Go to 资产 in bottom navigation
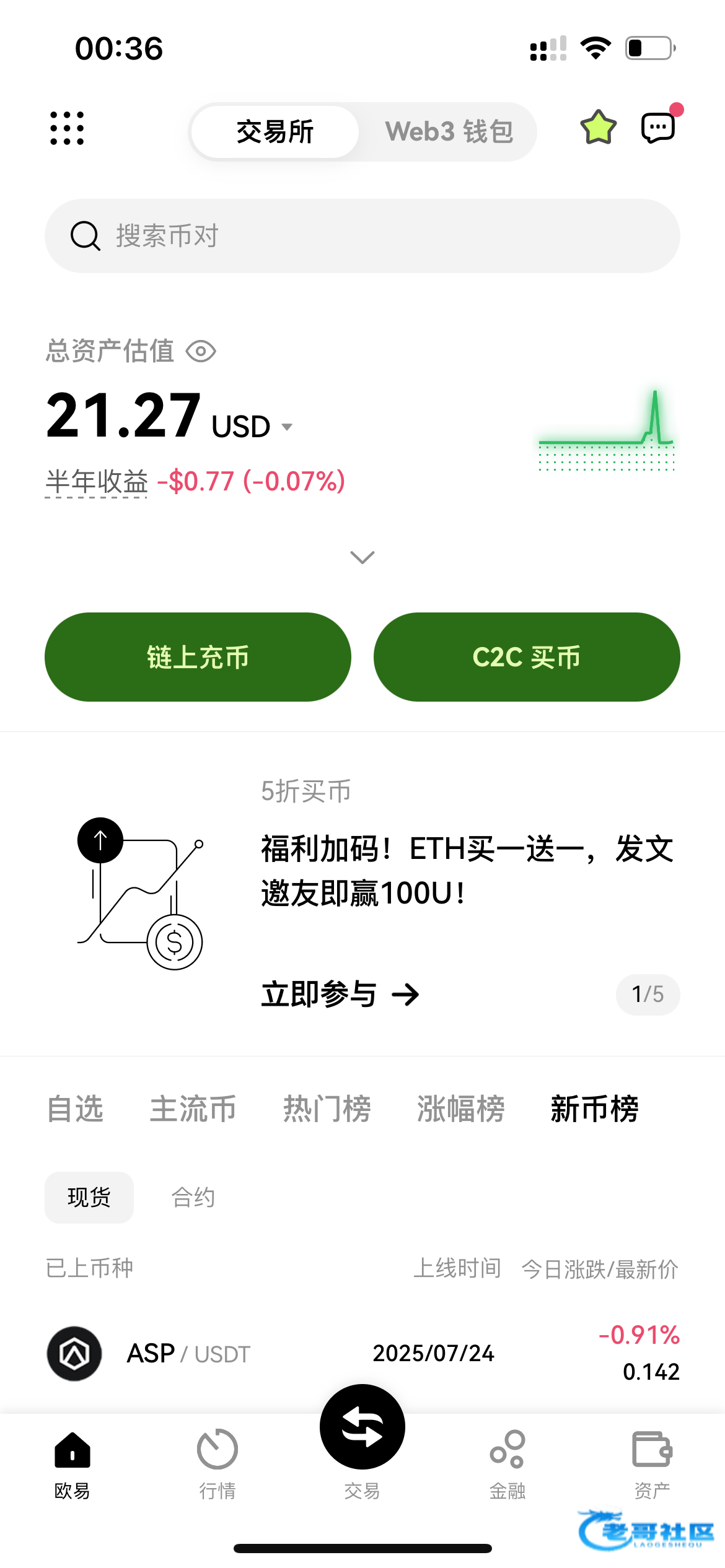 coord(652,1464)
